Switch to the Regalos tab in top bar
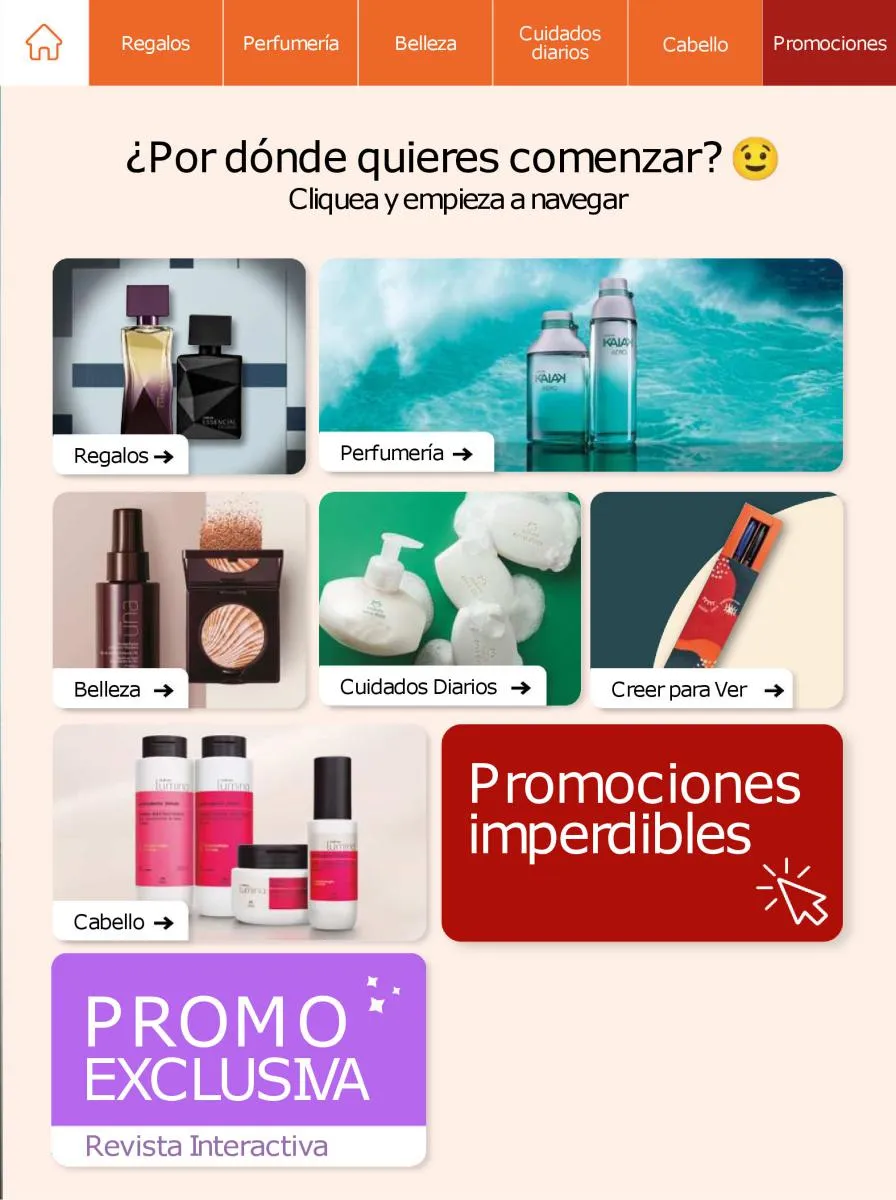The width and height of the screenshot is (896, 1200). [155, 43]
